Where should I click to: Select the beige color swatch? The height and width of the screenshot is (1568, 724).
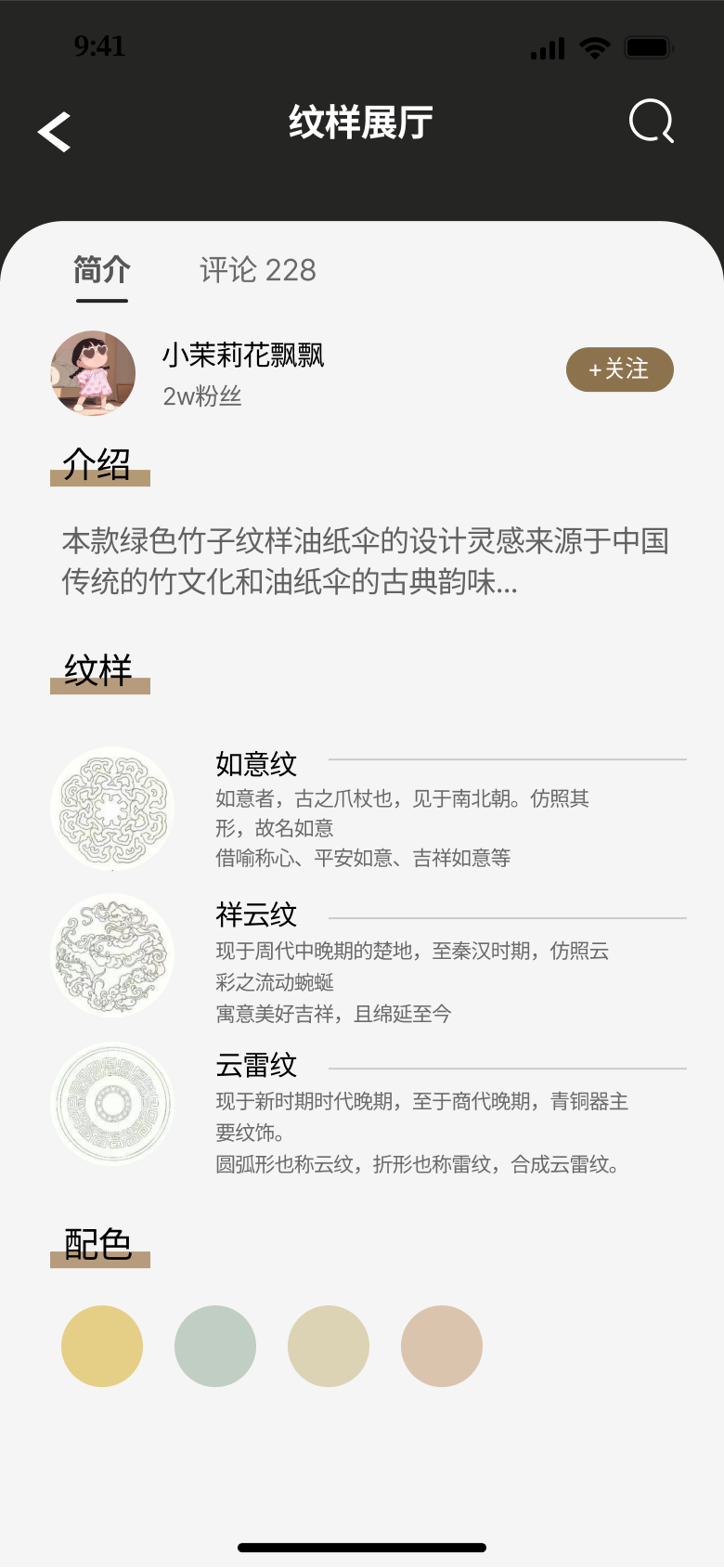(329, 1346)
